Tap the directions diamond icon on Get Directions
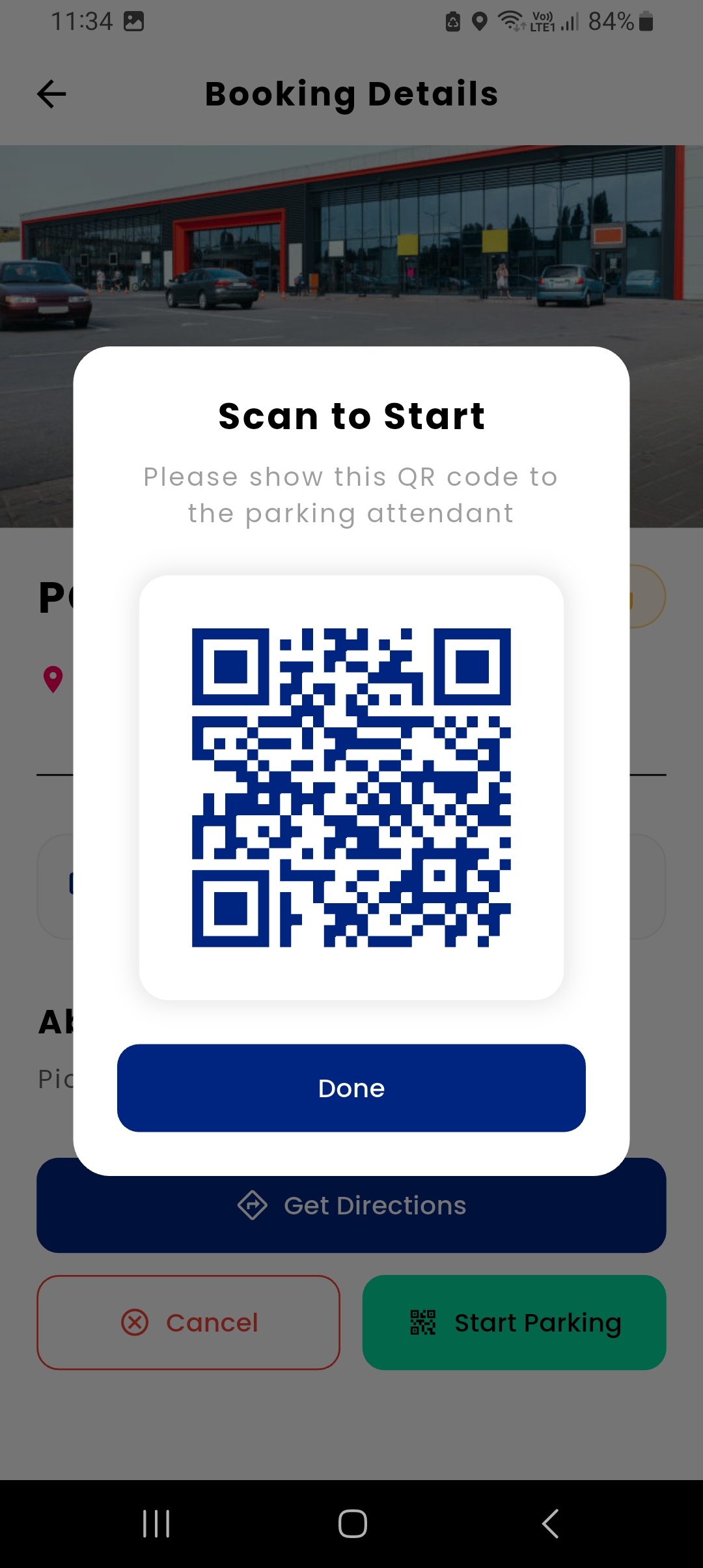This screenshot has width=703, height=1568. tap(253, 1205)
